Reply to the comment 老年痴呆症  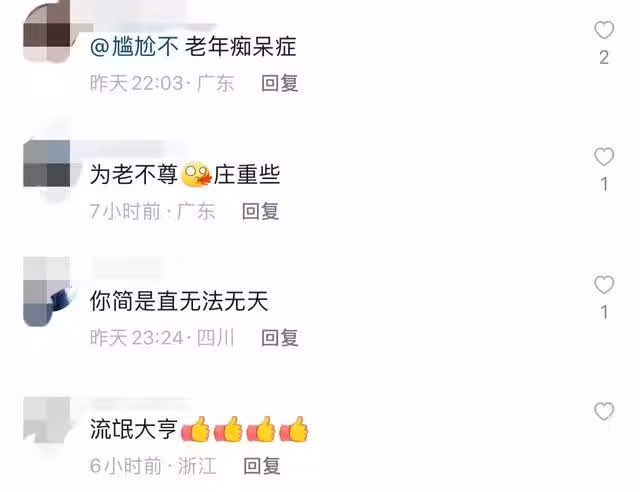coord(280,84)
